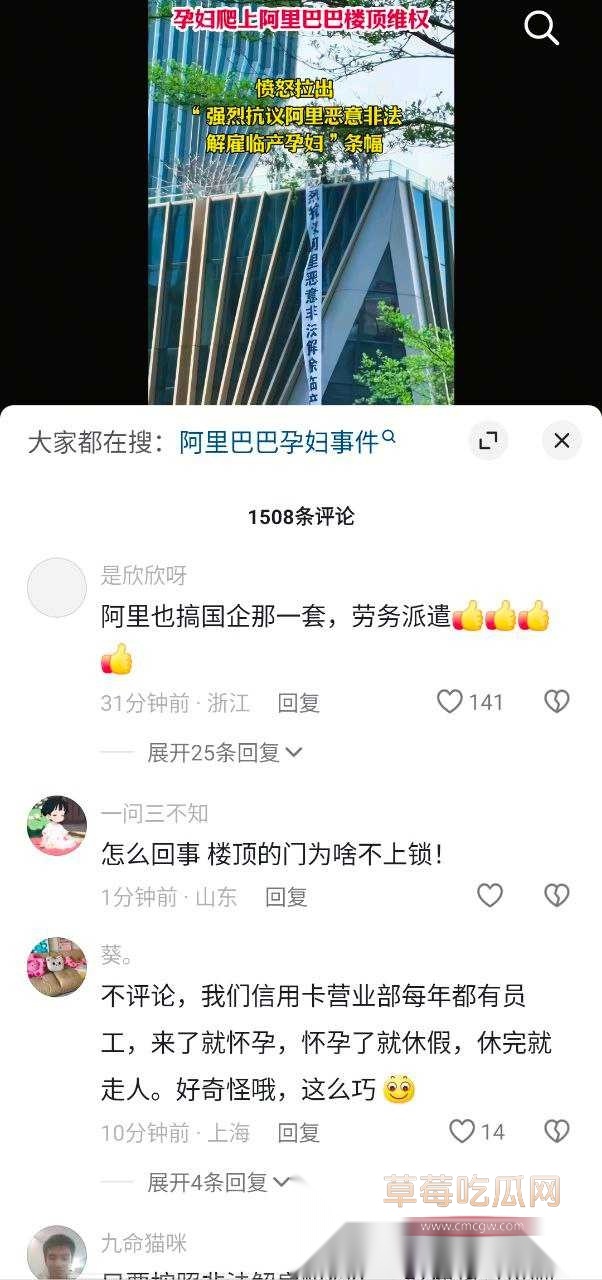The height and width of the screenshot is (1280, 602).
Task: Reply to 葵。's comment
Action: [298, 1133]
